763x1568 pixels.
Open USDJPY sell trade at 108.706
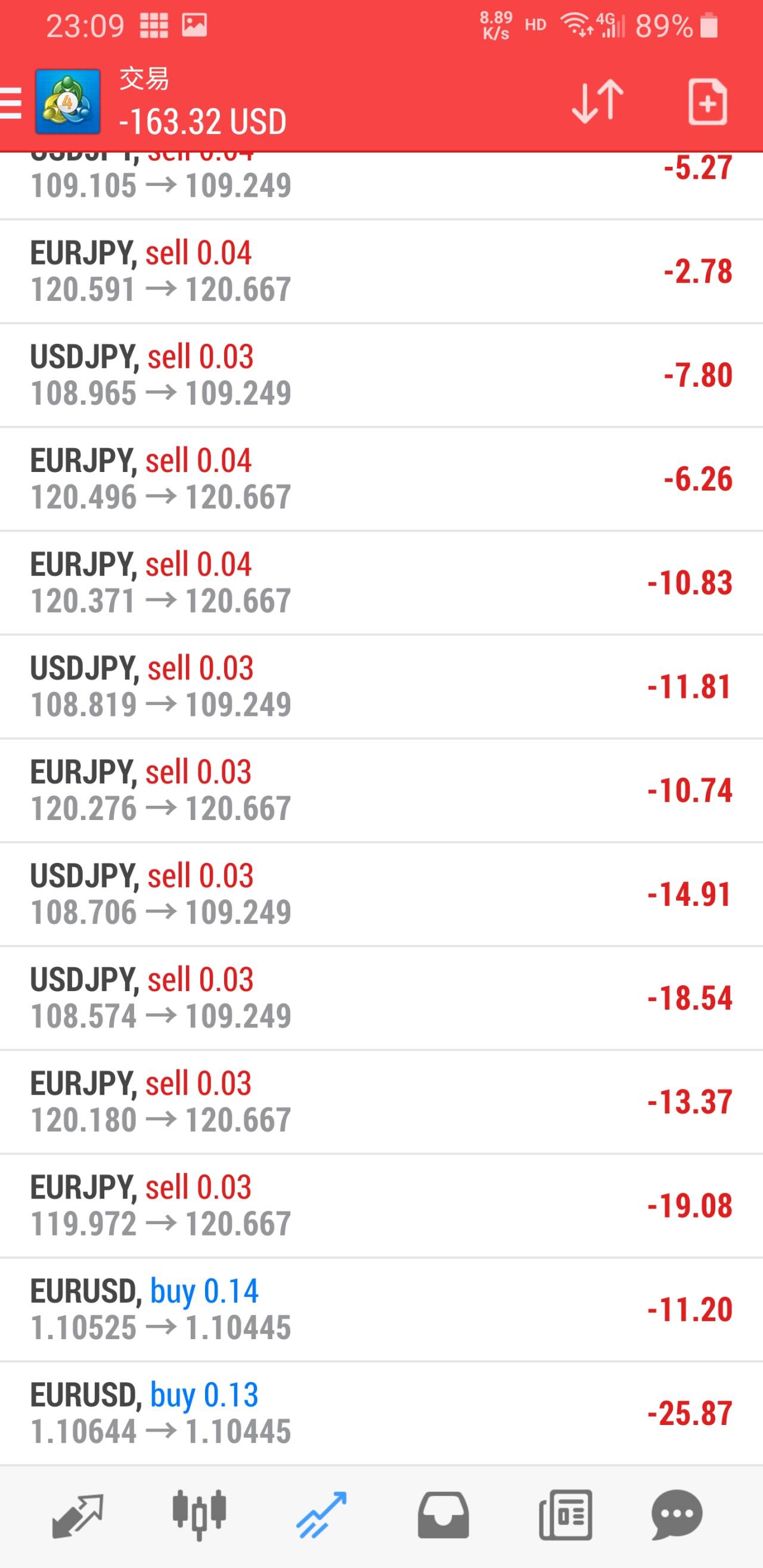(381, 894)
